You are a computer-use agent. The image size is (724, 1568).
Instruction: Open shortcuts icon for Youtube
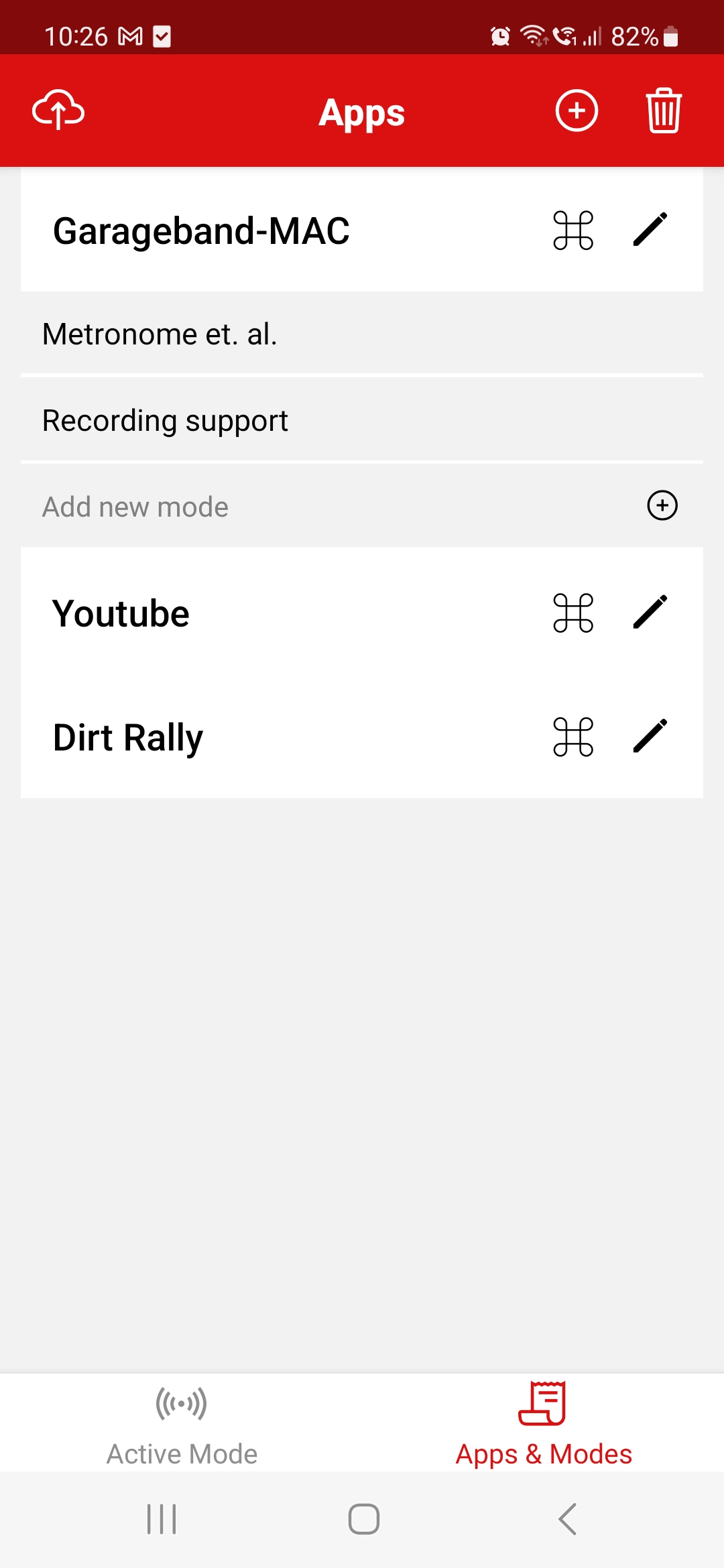click(573, 612)
